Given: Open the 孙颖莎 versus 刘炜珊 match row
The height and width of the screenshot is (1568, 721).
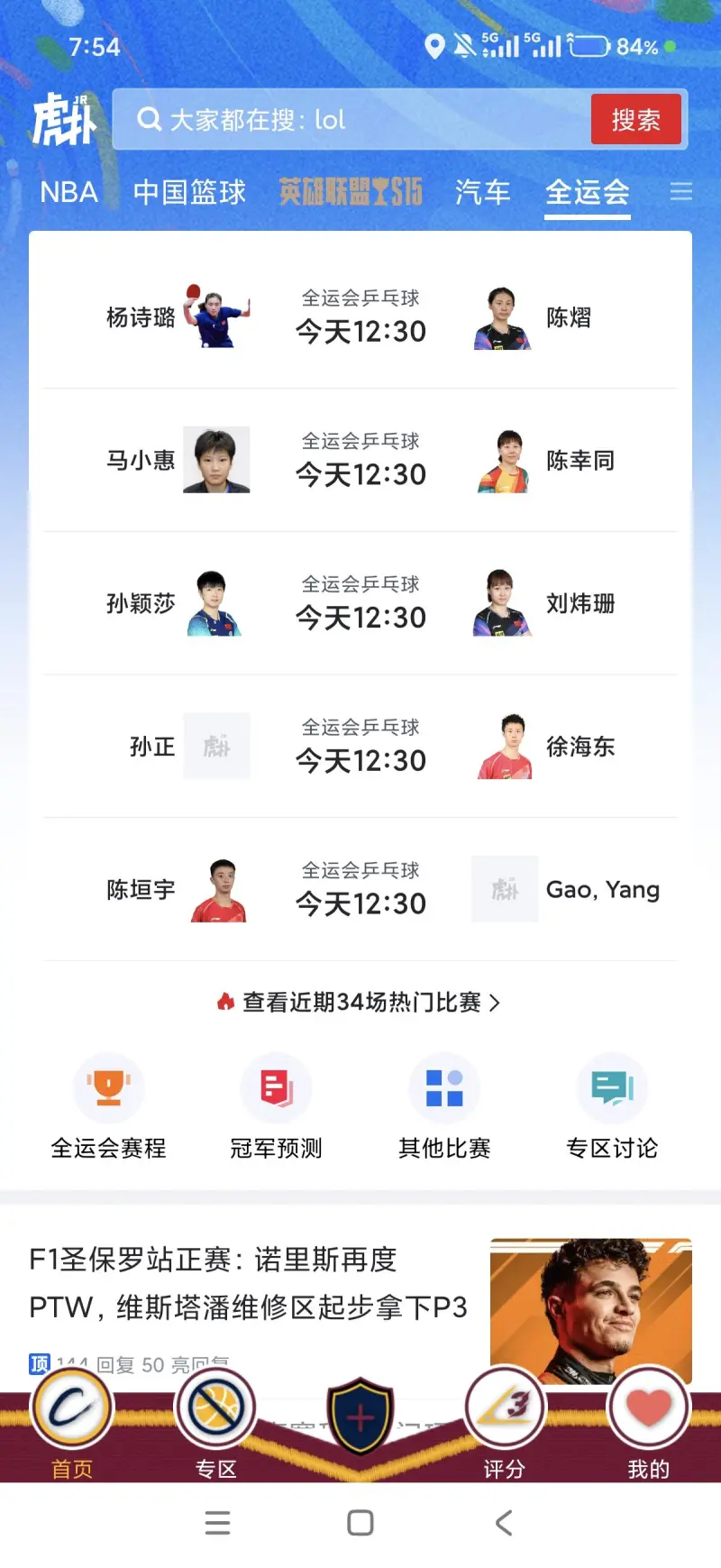Looking at the screenshot, I should [x=360, y=603].
